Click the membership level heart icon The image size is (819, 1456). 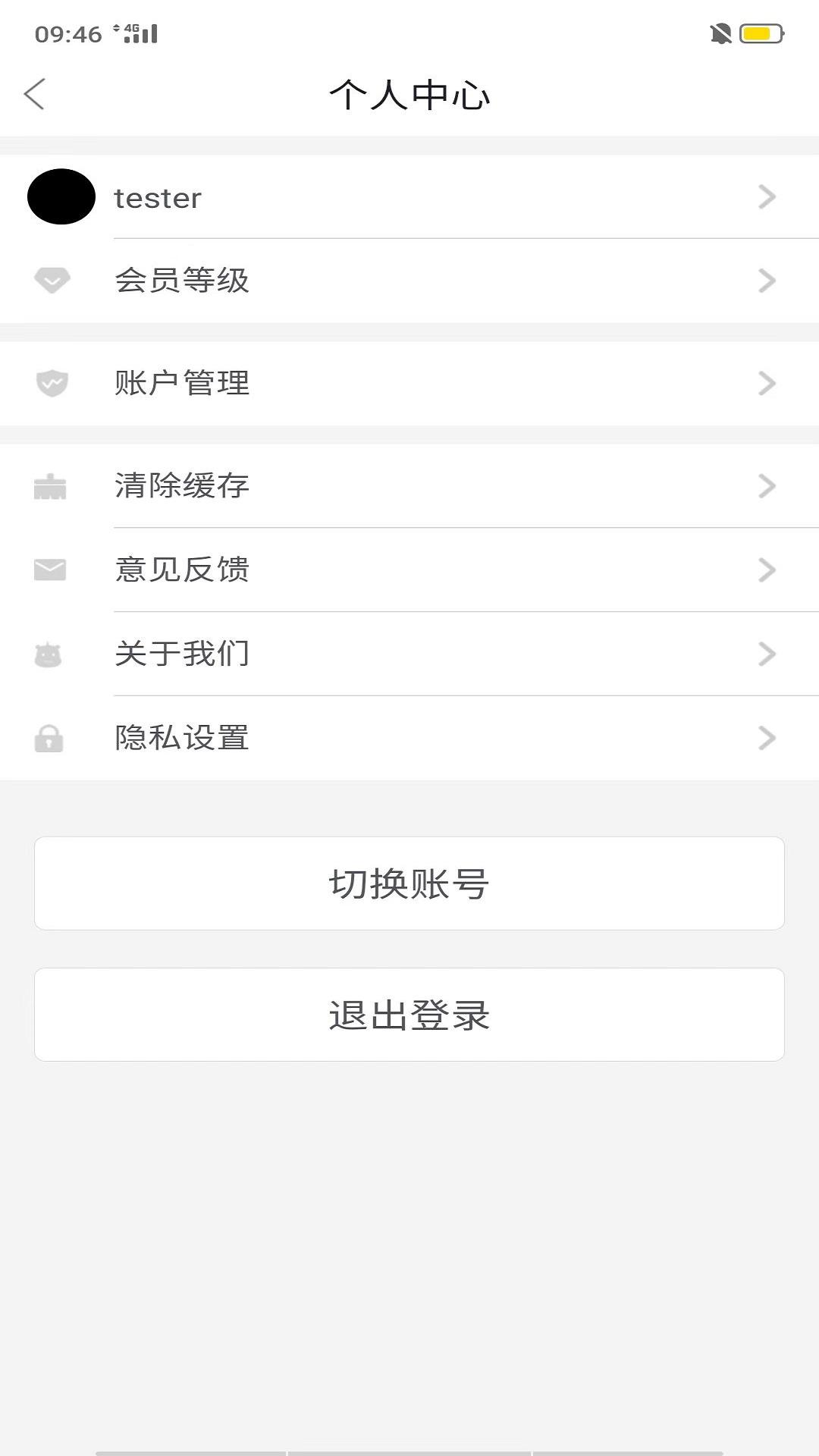coord(50,281)
